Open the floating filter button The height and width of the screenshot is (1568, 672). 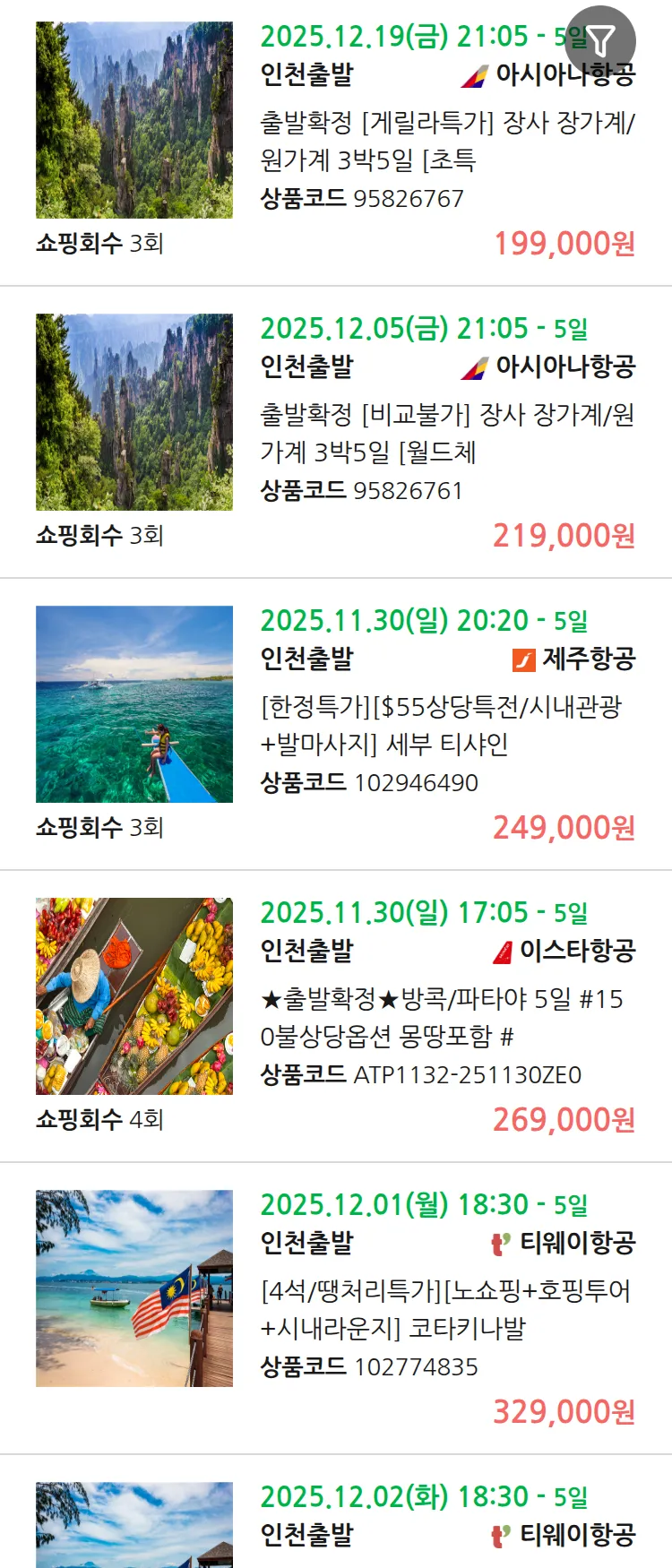pyautogui.click(x=600, y=40)
